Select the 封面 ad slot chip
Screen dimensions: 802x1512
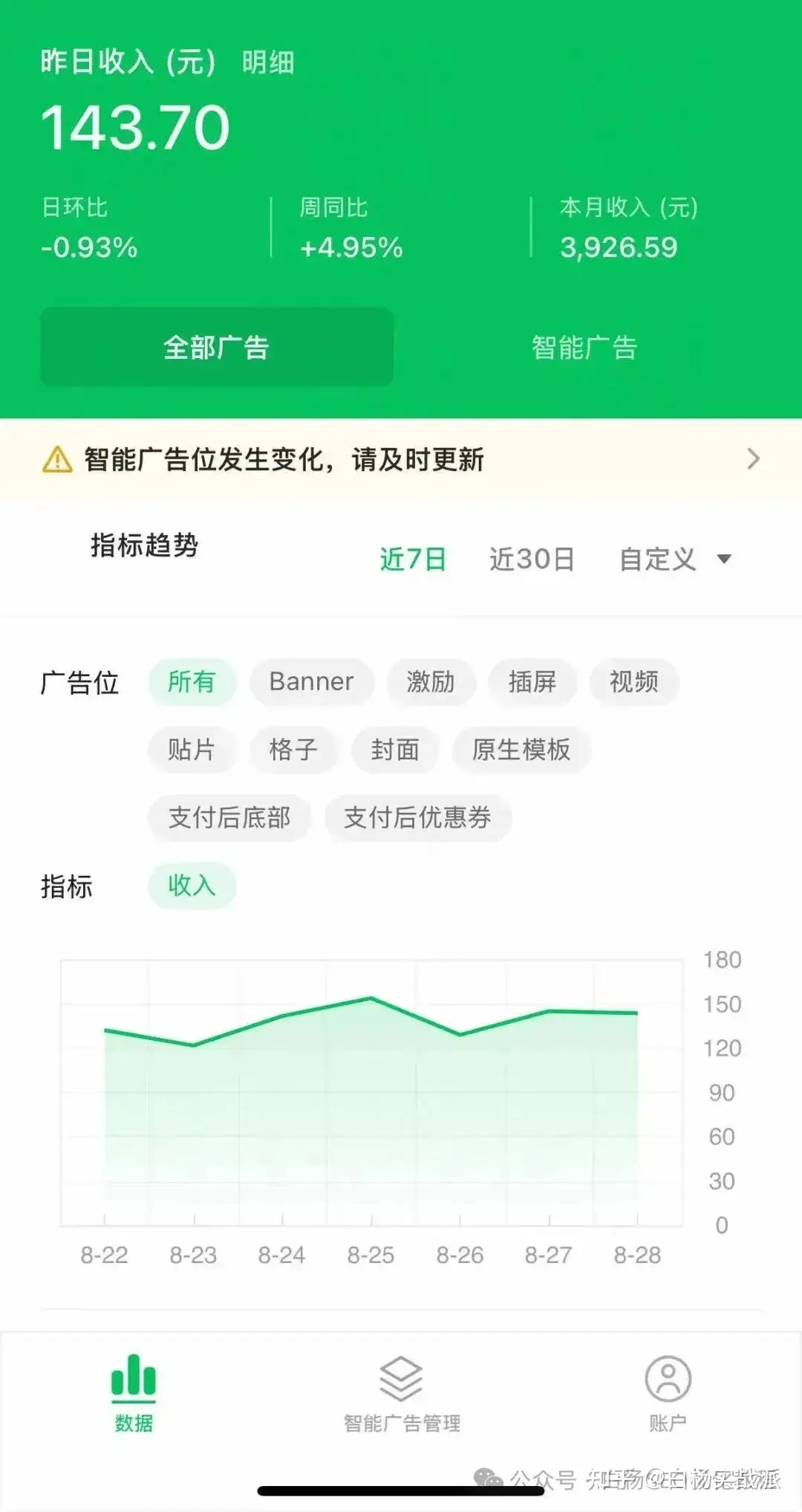pos(395,750)
